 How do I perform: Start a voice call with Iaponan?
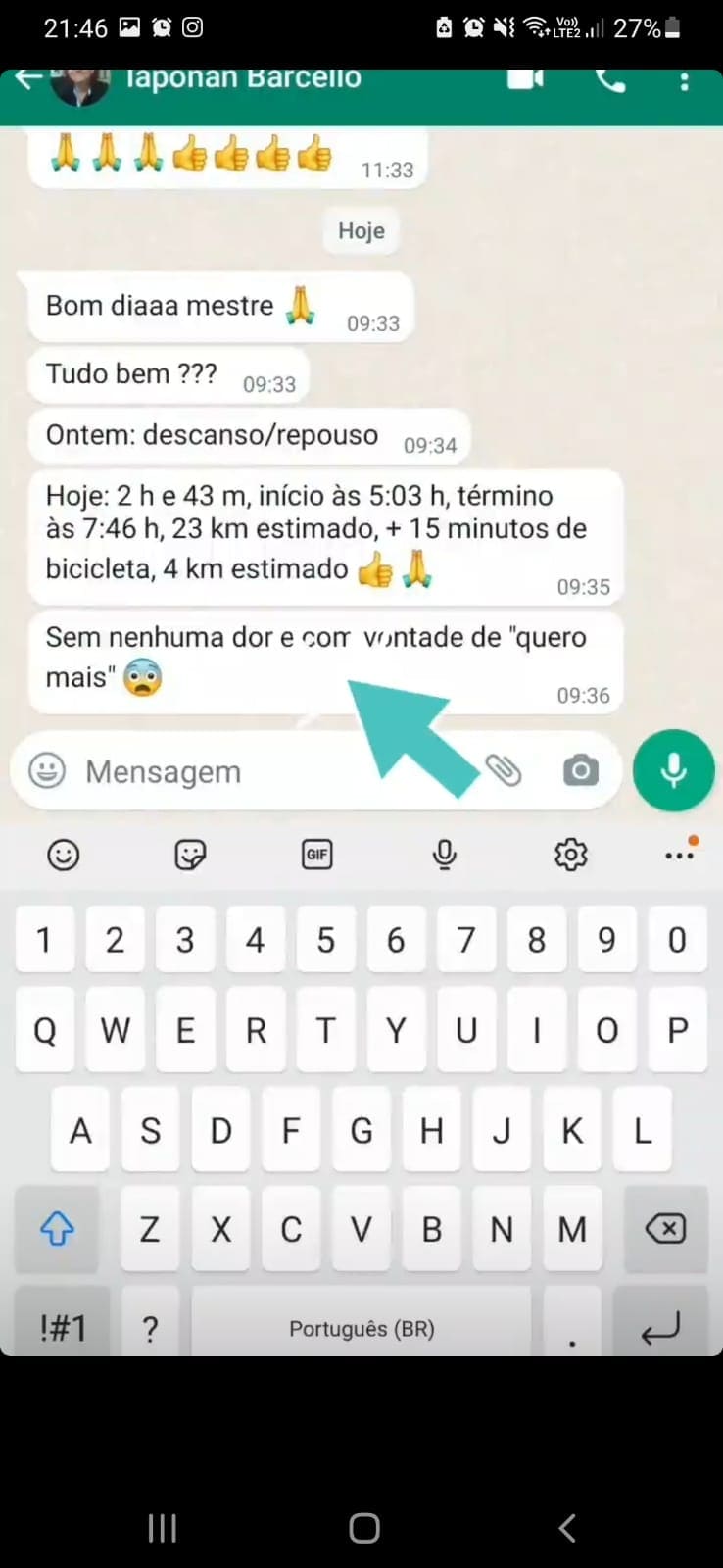(x=610, y=80)
